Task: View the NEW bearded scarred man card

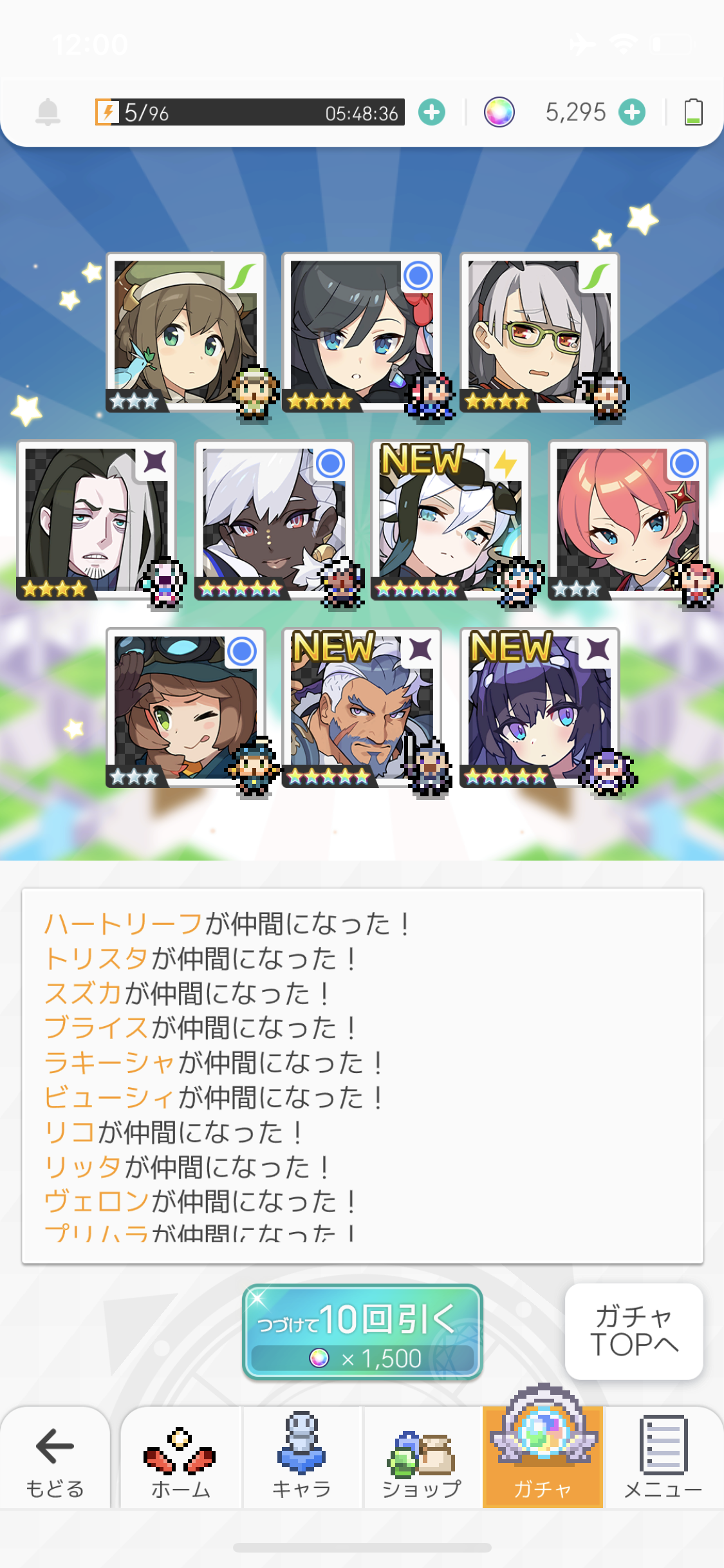Action: pos(362,708)
